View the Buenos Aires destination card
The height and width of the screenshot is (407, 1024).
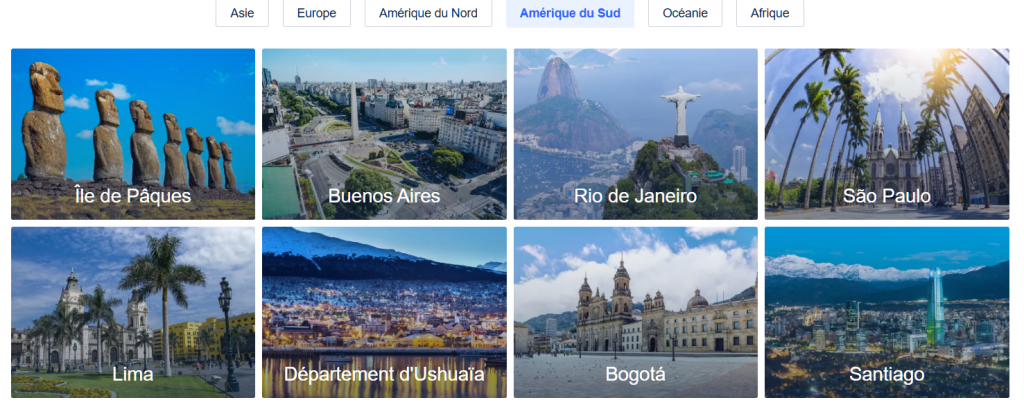pyautogui.click(x=384, y=134)
